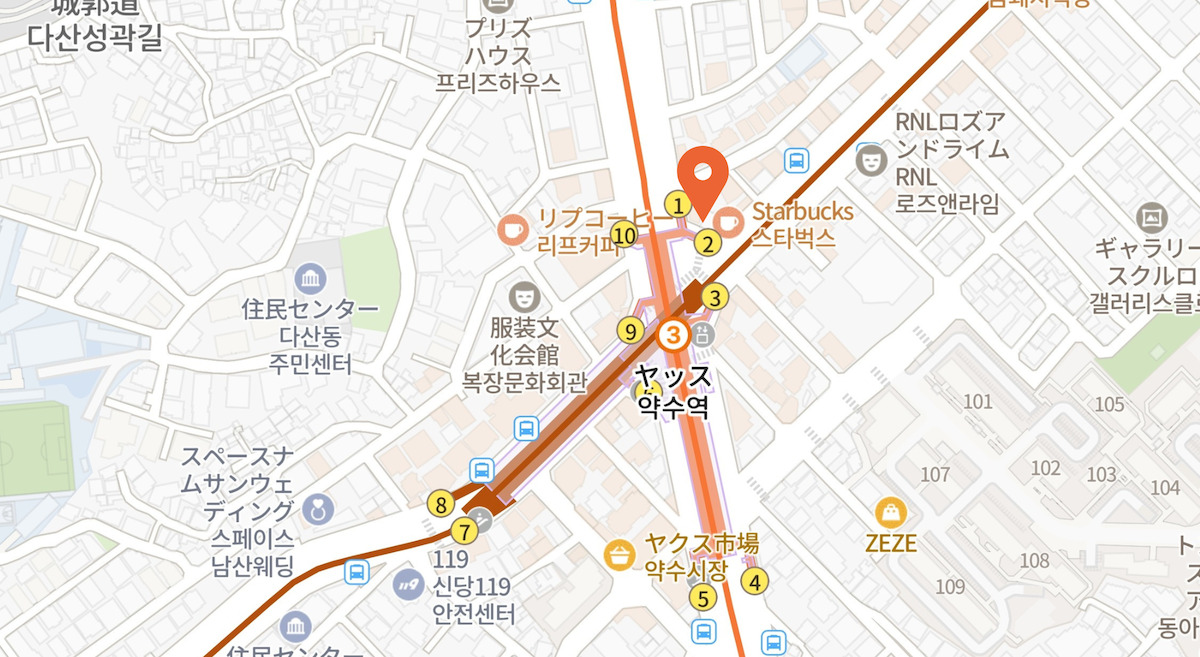The height and width of the screenshot is (657, 1200).
Task: Open the リプコーヒー cafe place marker
Action: 512,229
